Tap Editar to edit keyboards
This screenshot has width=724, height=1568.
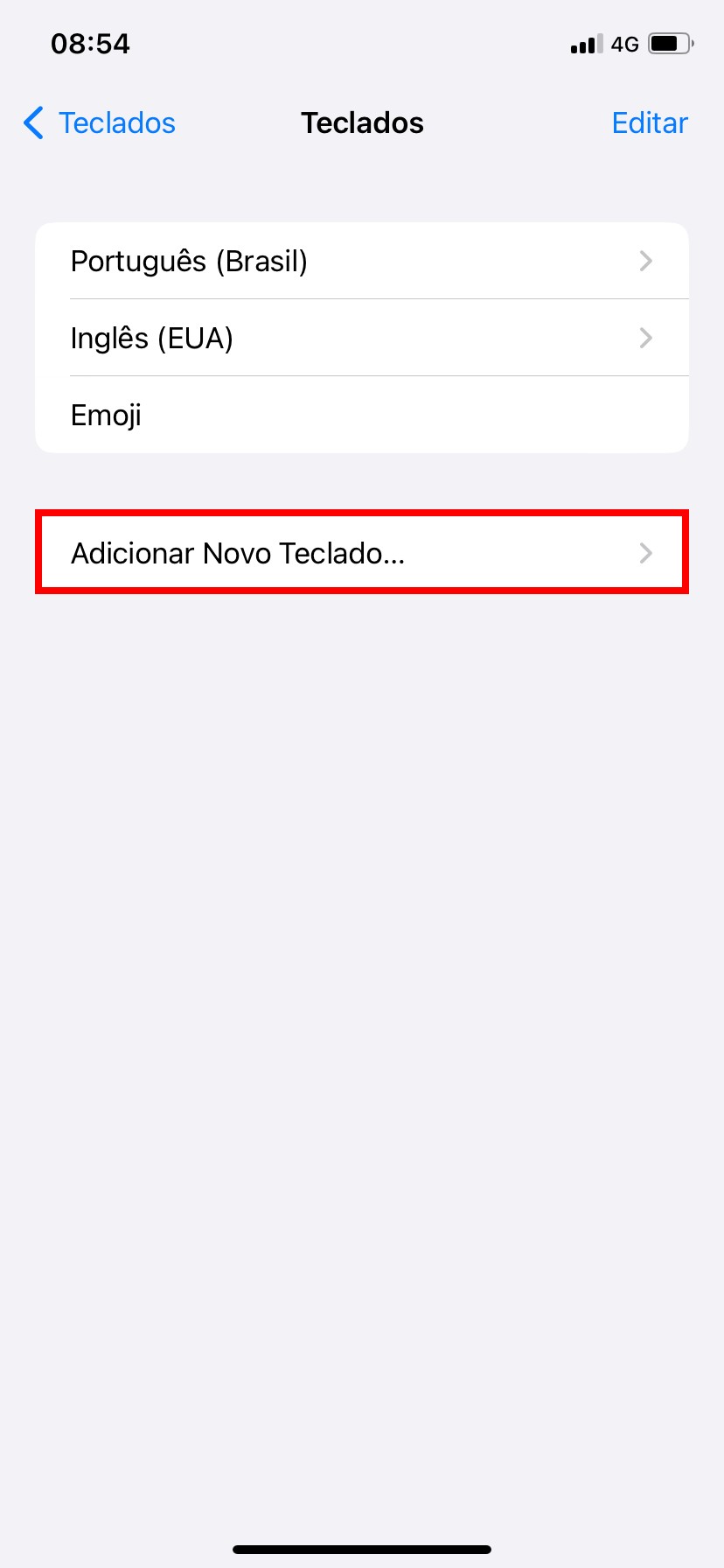click(x=649, y=123)
